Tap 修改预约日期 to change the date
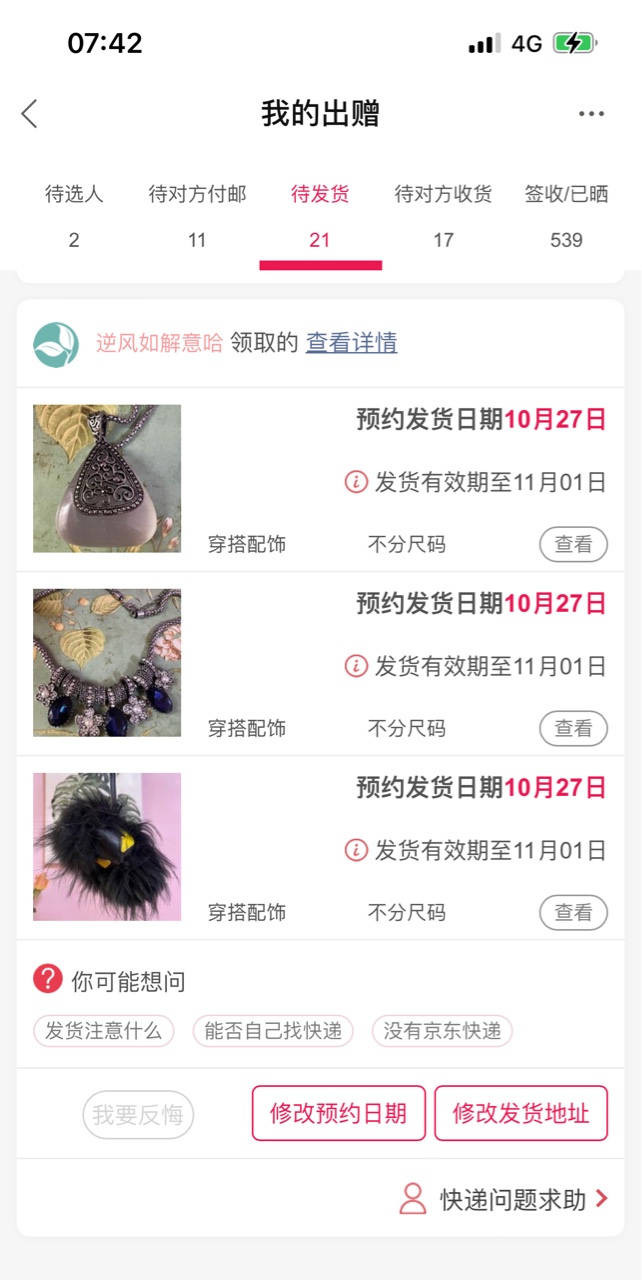This screenshot has height=1280, width=642. (339, 1114)
